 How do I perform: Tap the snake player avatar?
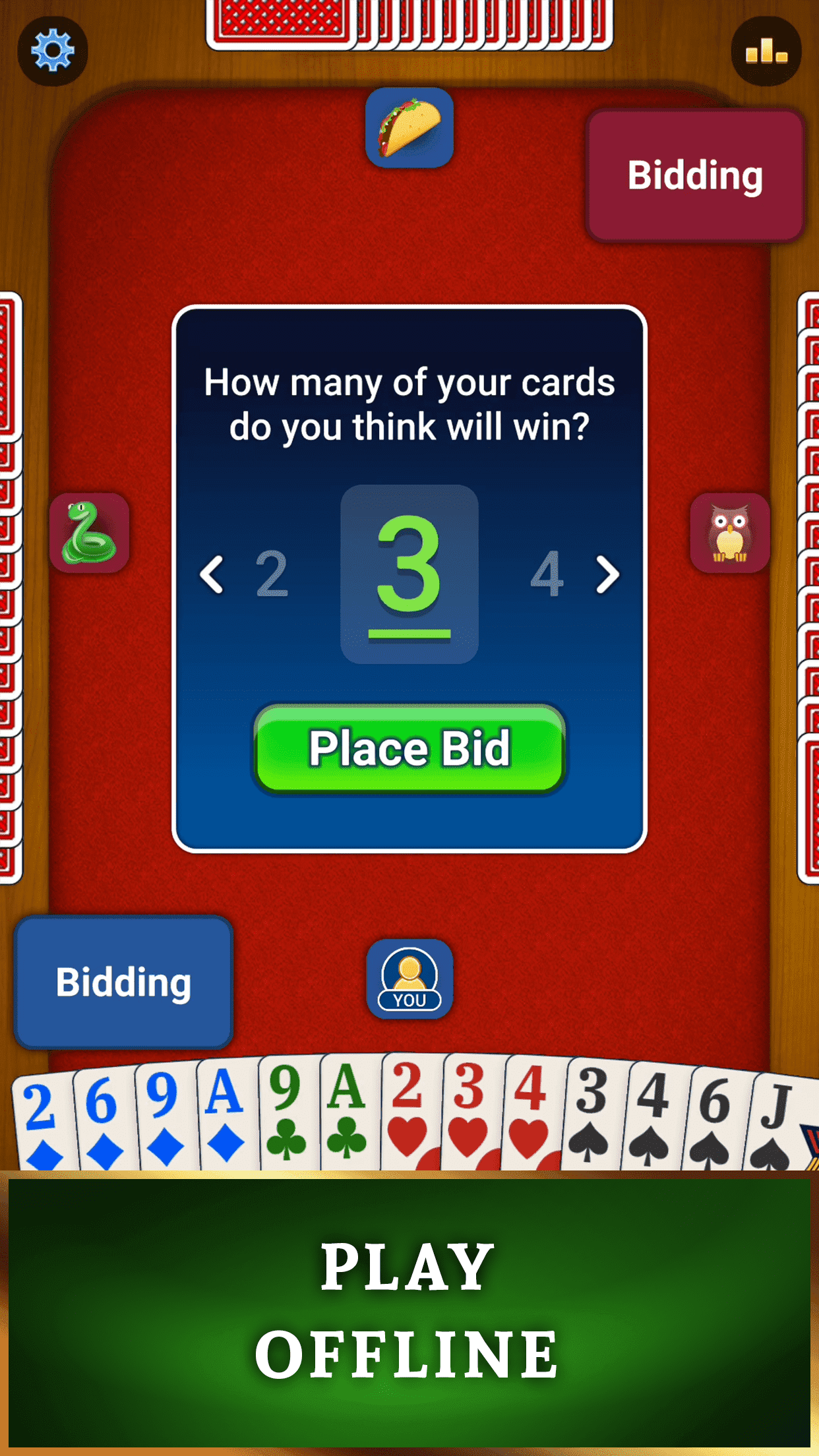tap(90, 533)
